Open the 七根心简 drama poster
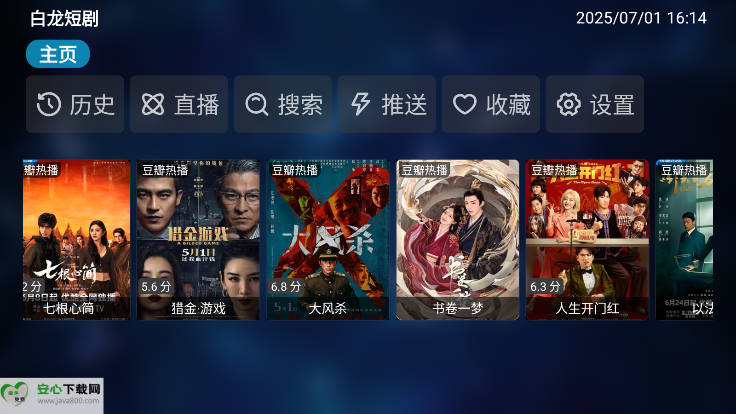Screen dimensions: 736x414 coord(77,240)
